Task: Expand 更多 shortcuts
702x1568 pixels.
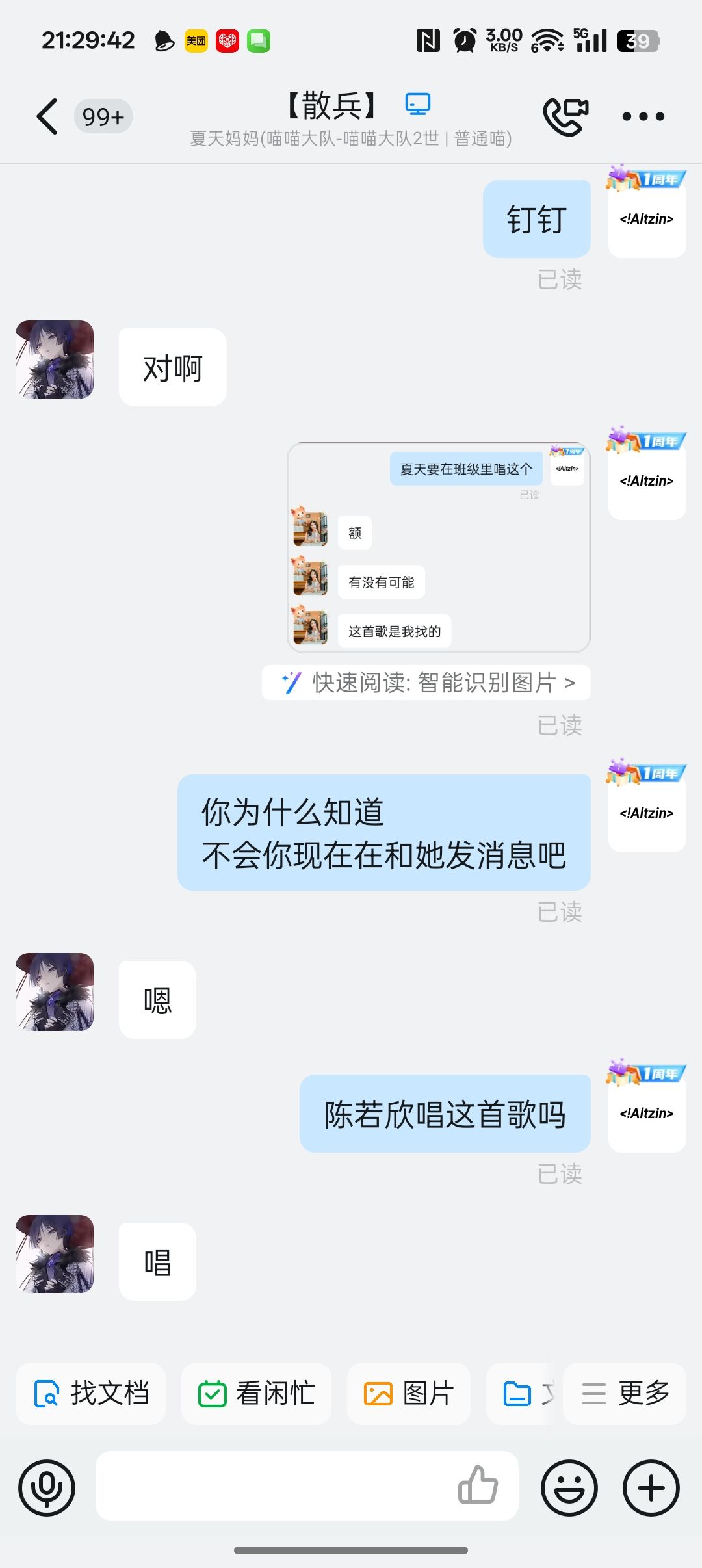Action: click(x=625, y=1394)
